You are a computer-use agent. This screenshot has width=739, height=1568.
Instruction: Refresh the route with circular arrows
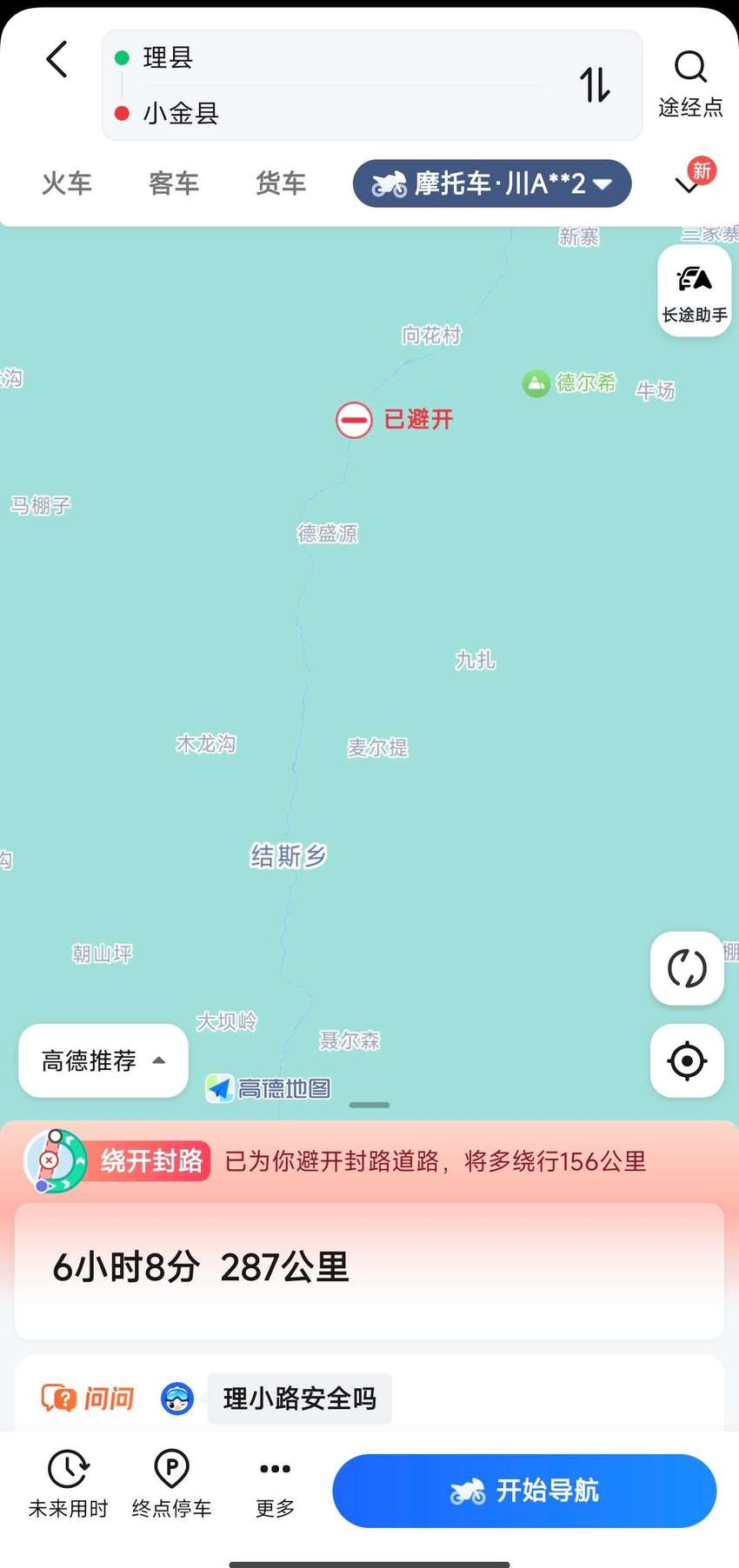(x=687, y=968)
